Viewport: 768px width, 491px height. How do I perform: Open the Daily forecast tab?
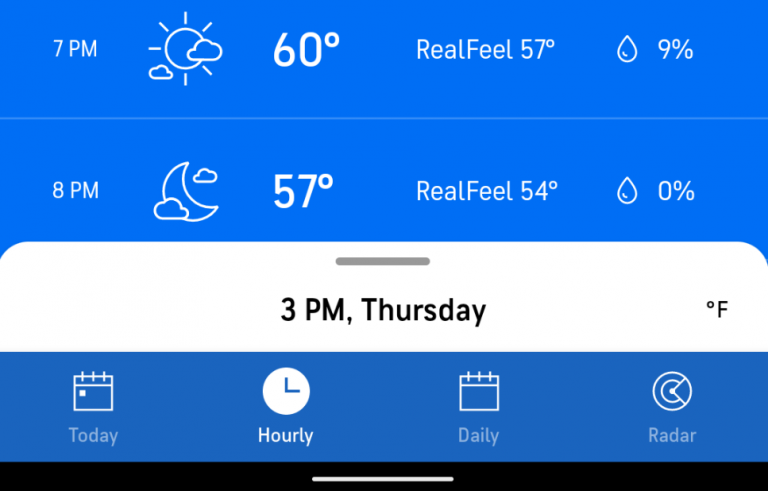[x=478, y=406]
